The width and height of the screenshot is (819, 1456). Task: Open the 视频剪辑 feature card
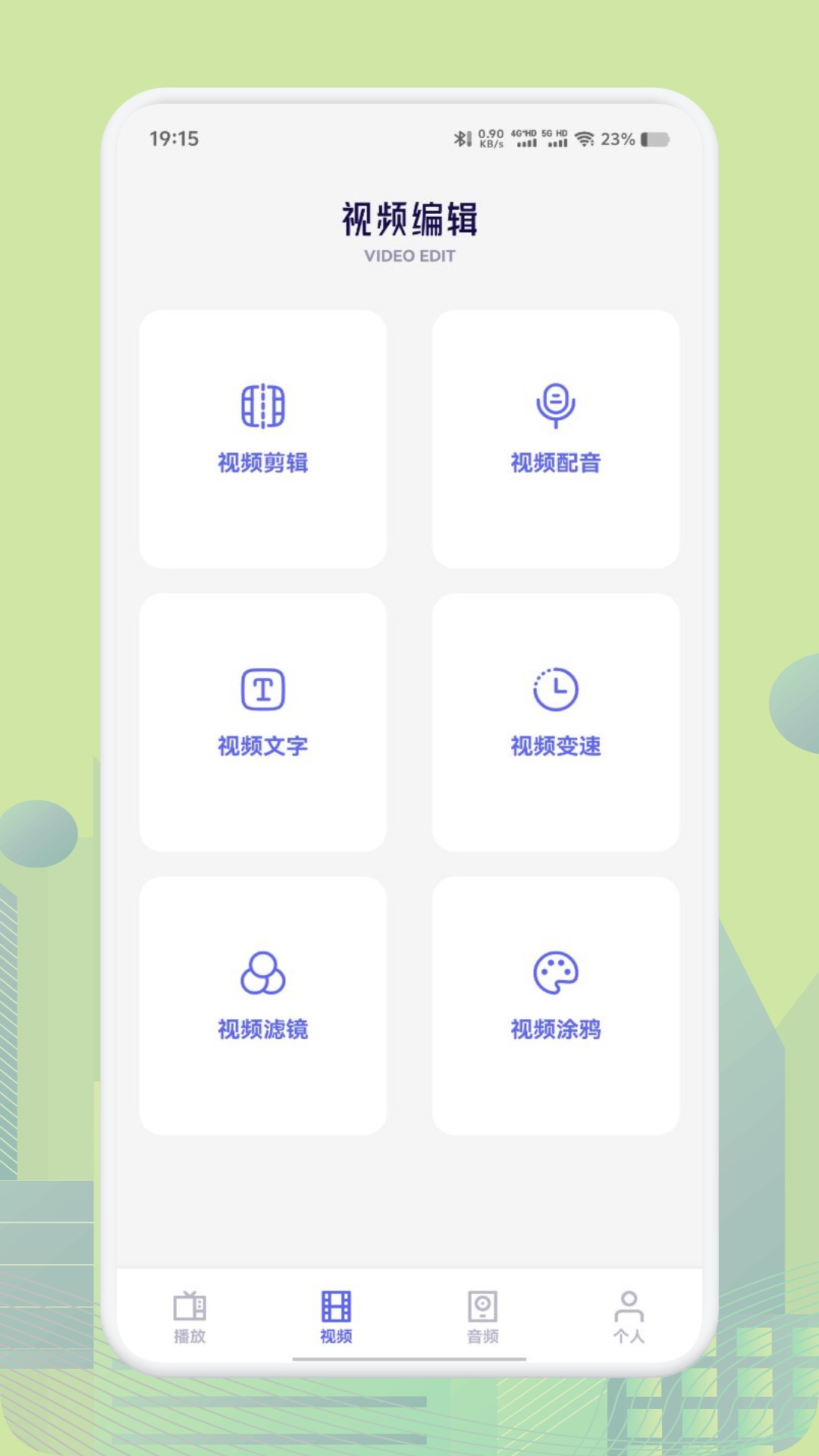[262, 438]
